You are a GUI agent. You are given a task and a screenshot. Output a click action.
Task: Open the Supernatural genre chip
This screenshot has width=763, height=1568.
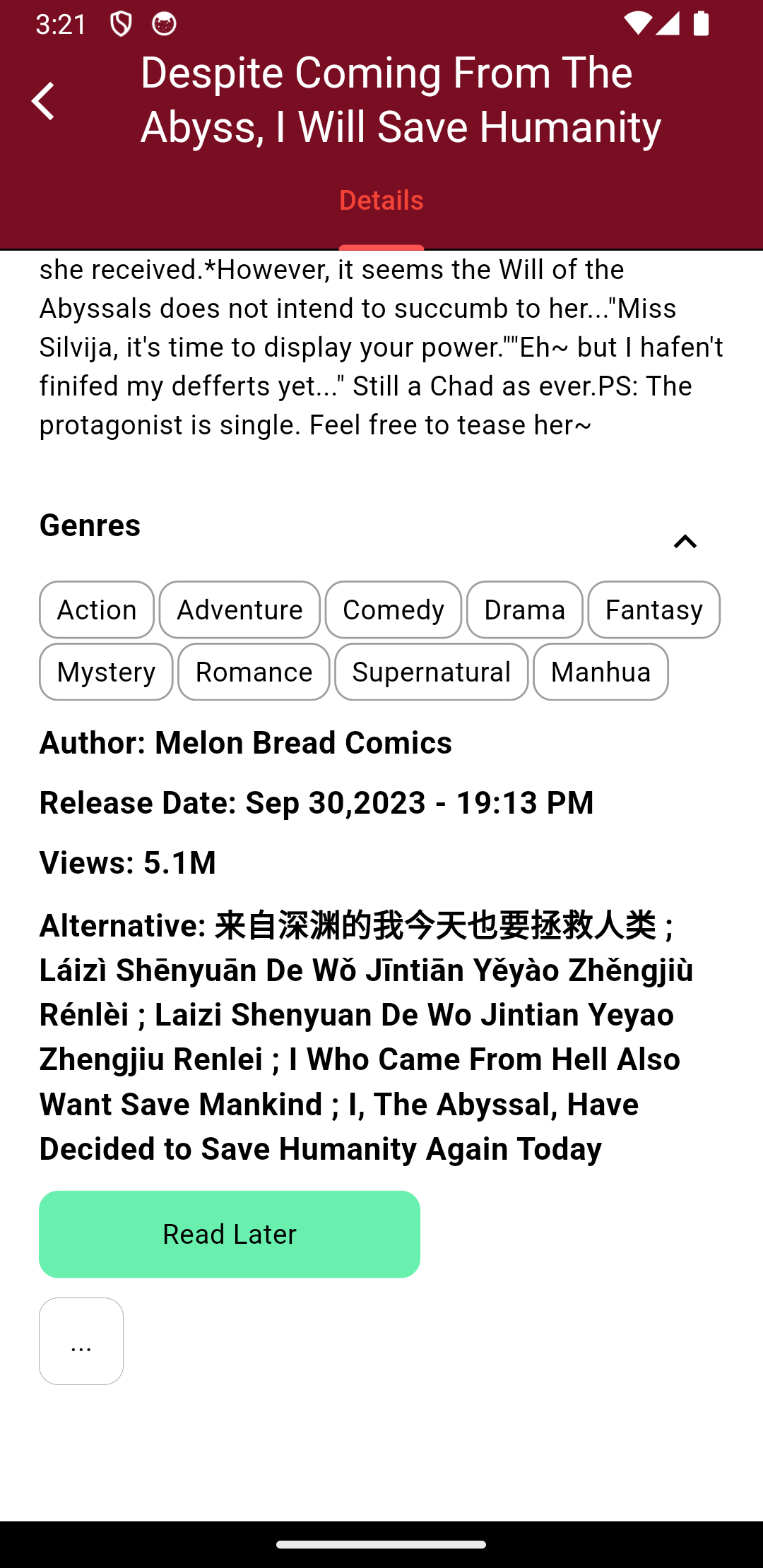(431, 672)
